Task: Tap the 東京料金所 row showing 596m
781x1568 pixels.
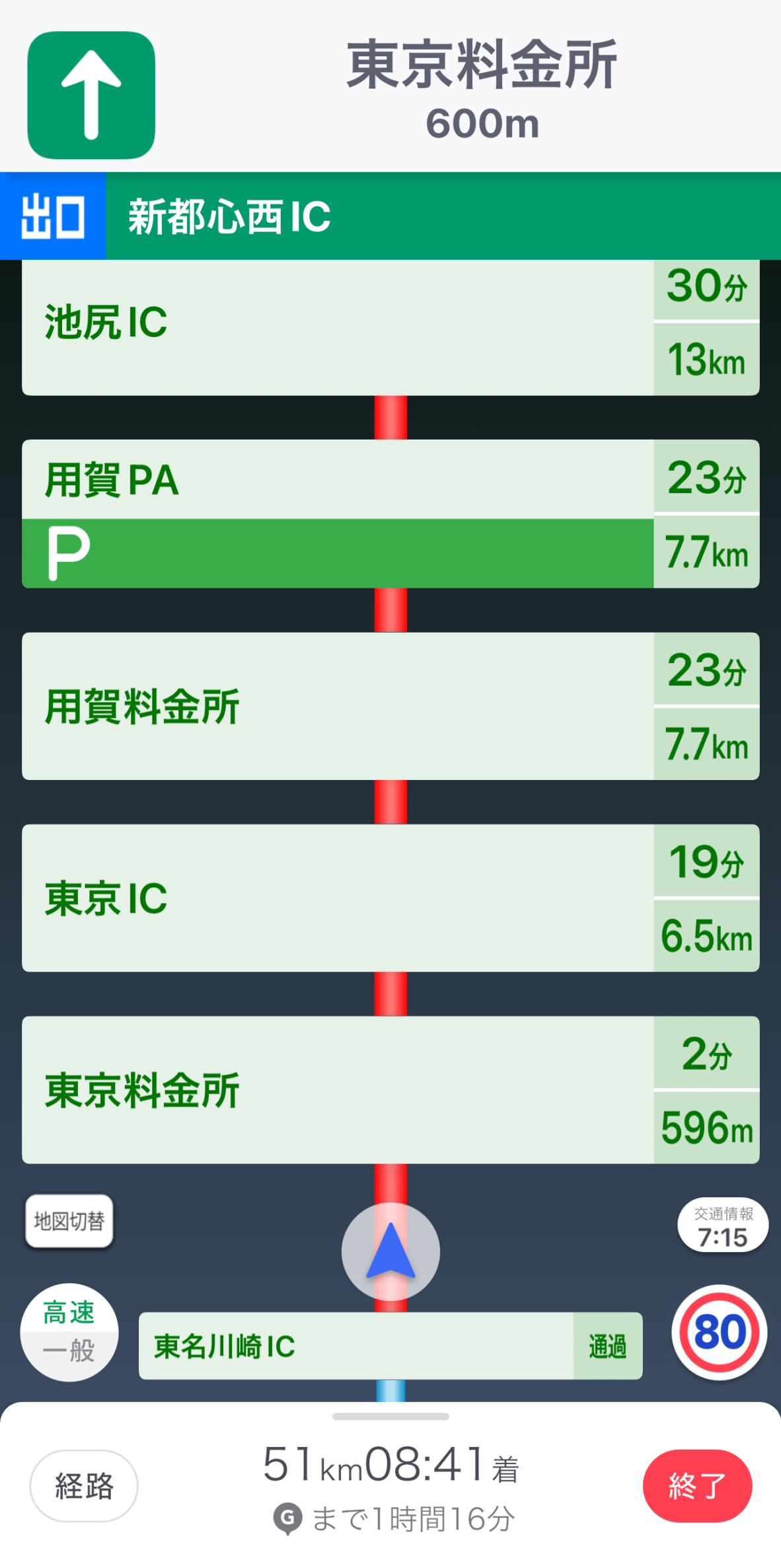Action: (337, 1089)
